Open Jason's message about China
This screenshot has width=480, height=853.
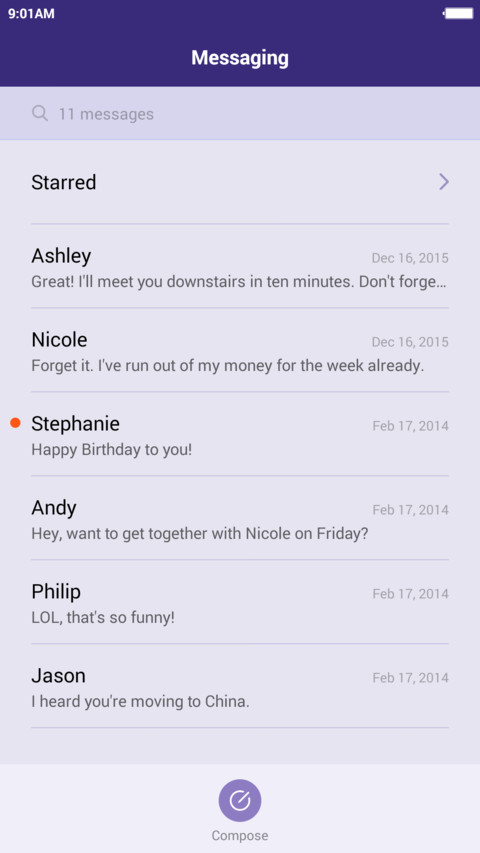click(x=240, y=685)
